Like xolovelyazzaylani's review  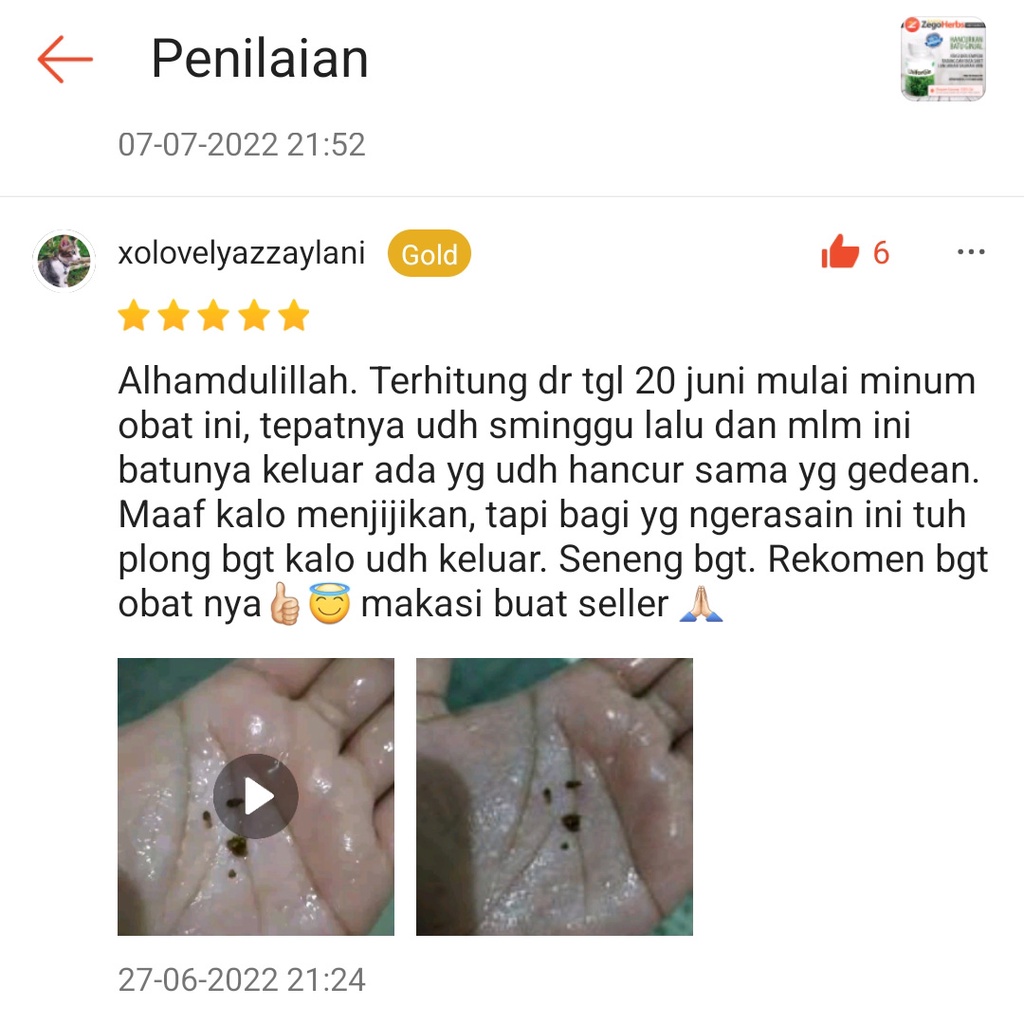pyautogui.click(x=841, y=254)
